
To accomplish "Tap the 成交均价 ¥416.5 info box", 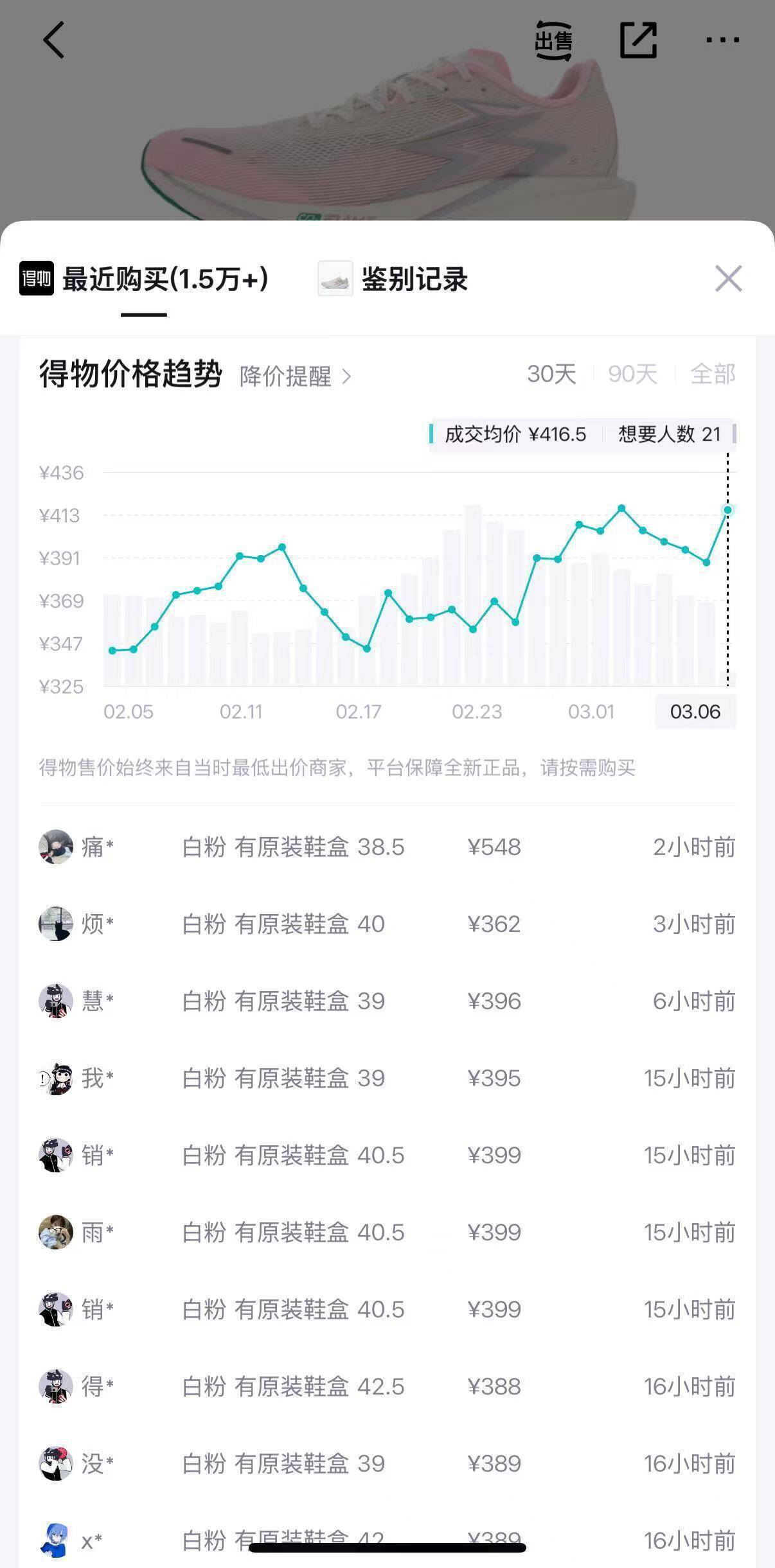I will pos(514,436).
